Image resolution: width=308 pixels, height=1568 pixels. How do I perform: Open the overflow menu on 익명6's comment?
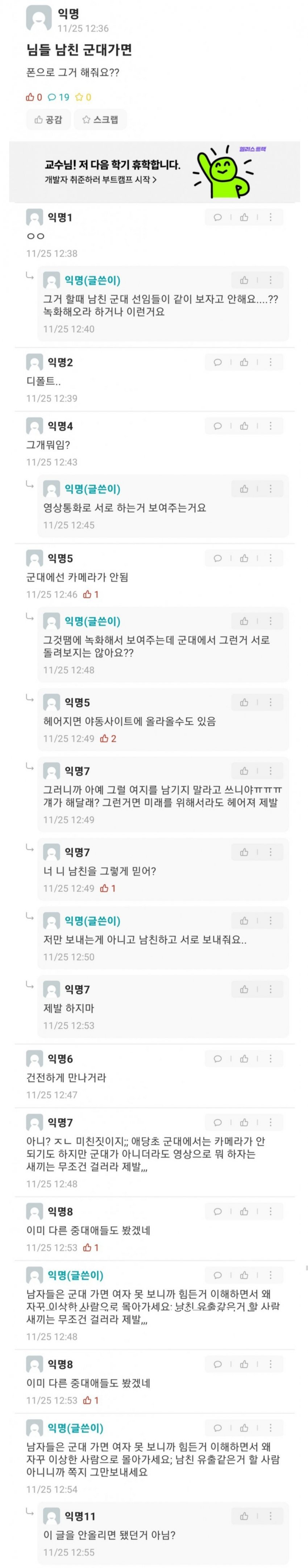(x=271, y=1058)
